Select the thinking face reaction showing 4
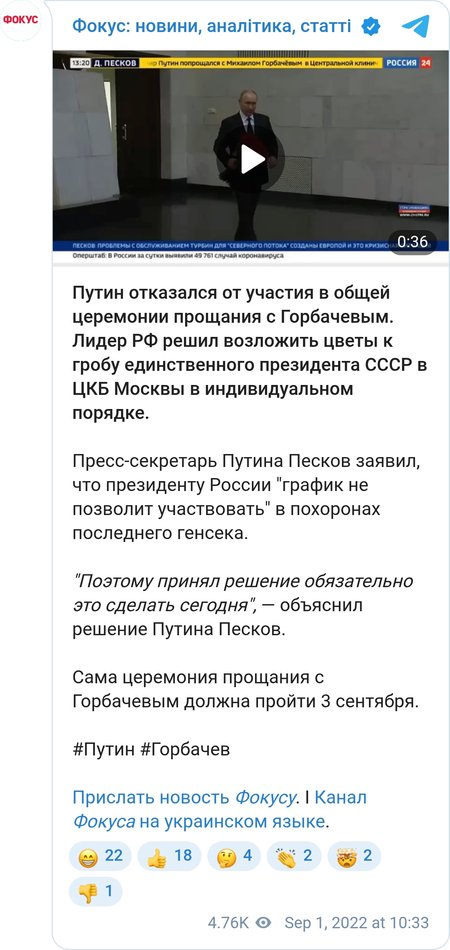450x950 pixels. [x=234, y=855]
